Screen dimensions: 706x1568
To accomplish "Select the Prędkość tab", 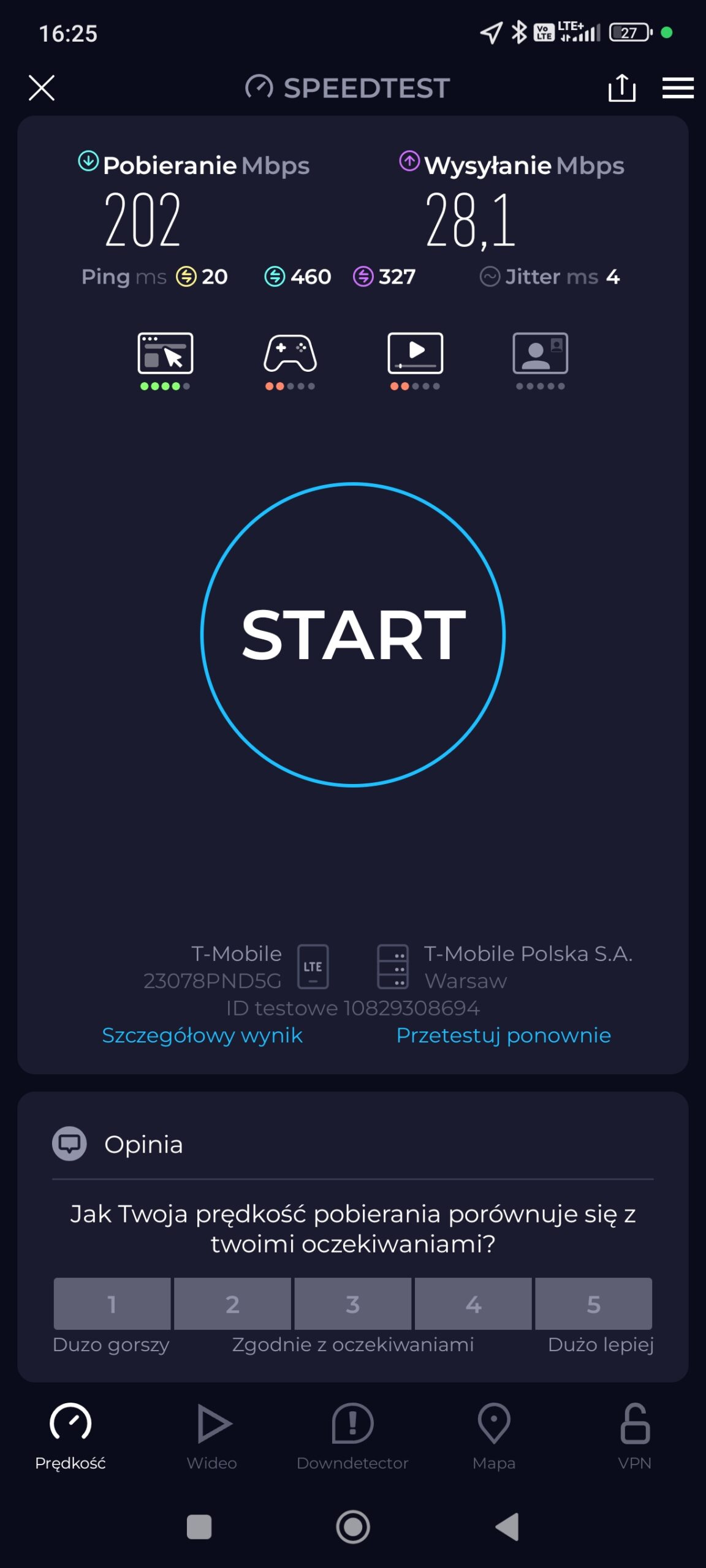I will point(70,1436).
